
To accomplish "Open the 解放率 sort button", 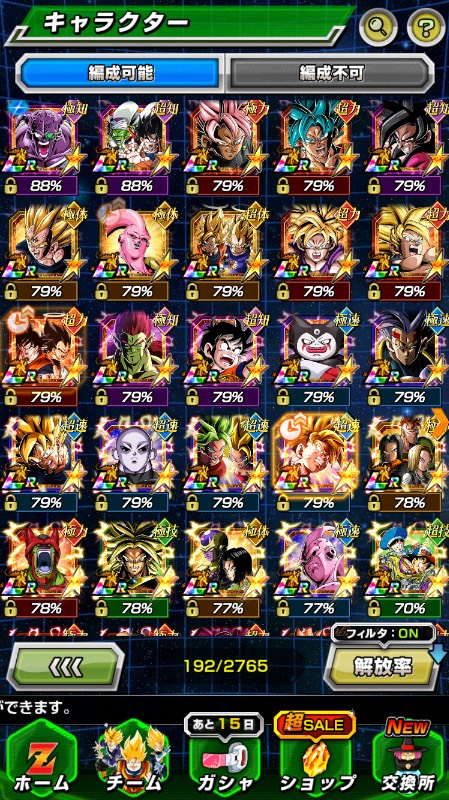I will [x=384, y=665].
